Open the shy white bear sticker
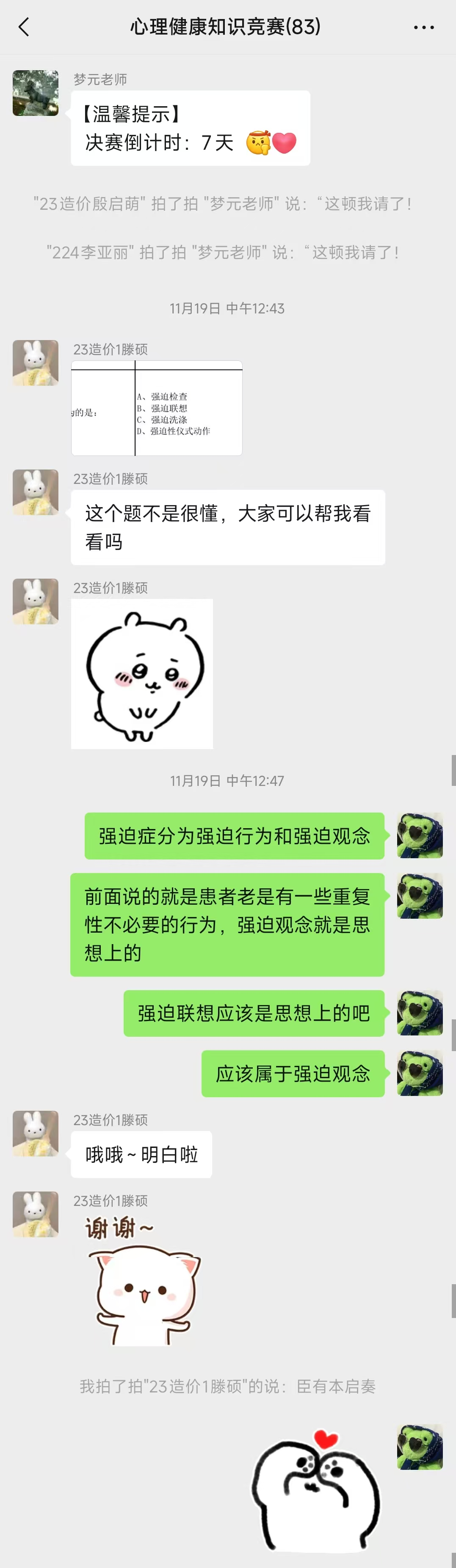Image resolution: width=456 pixels, height=1568 pixels. (x=142, y=674)
